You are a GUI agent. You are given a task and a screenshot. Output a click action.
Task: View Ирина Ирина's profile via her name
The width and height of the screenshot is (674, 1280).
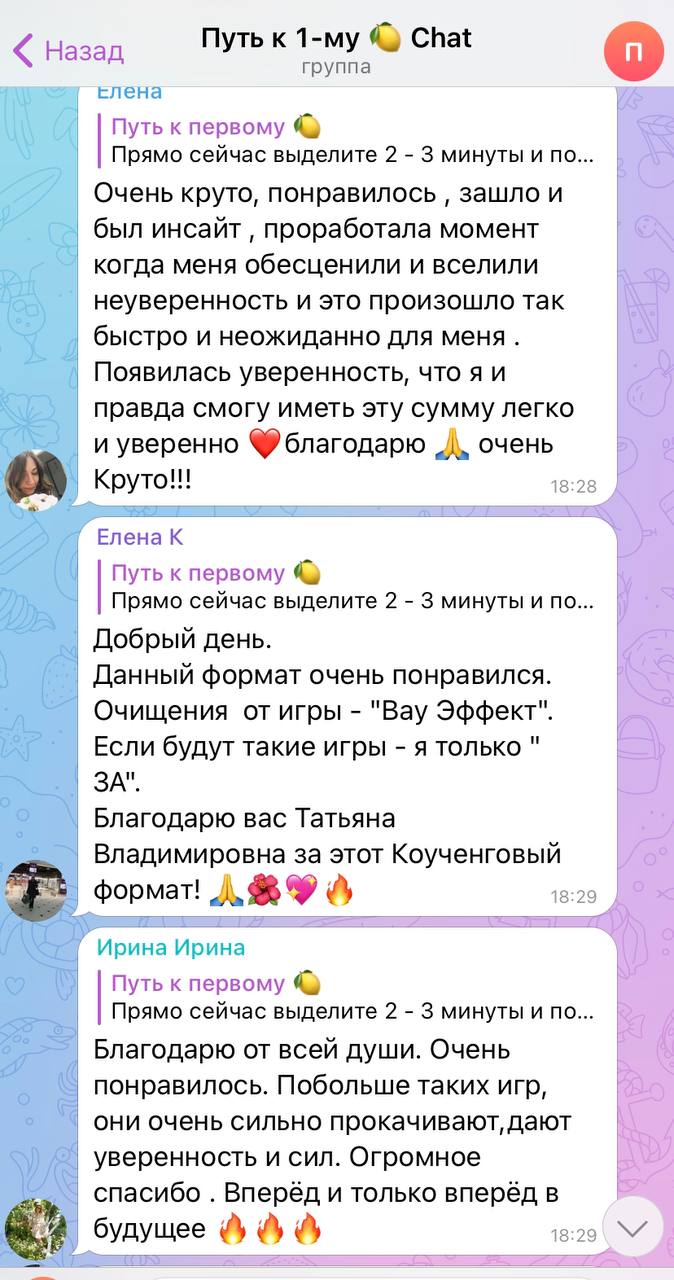[170, 947]
